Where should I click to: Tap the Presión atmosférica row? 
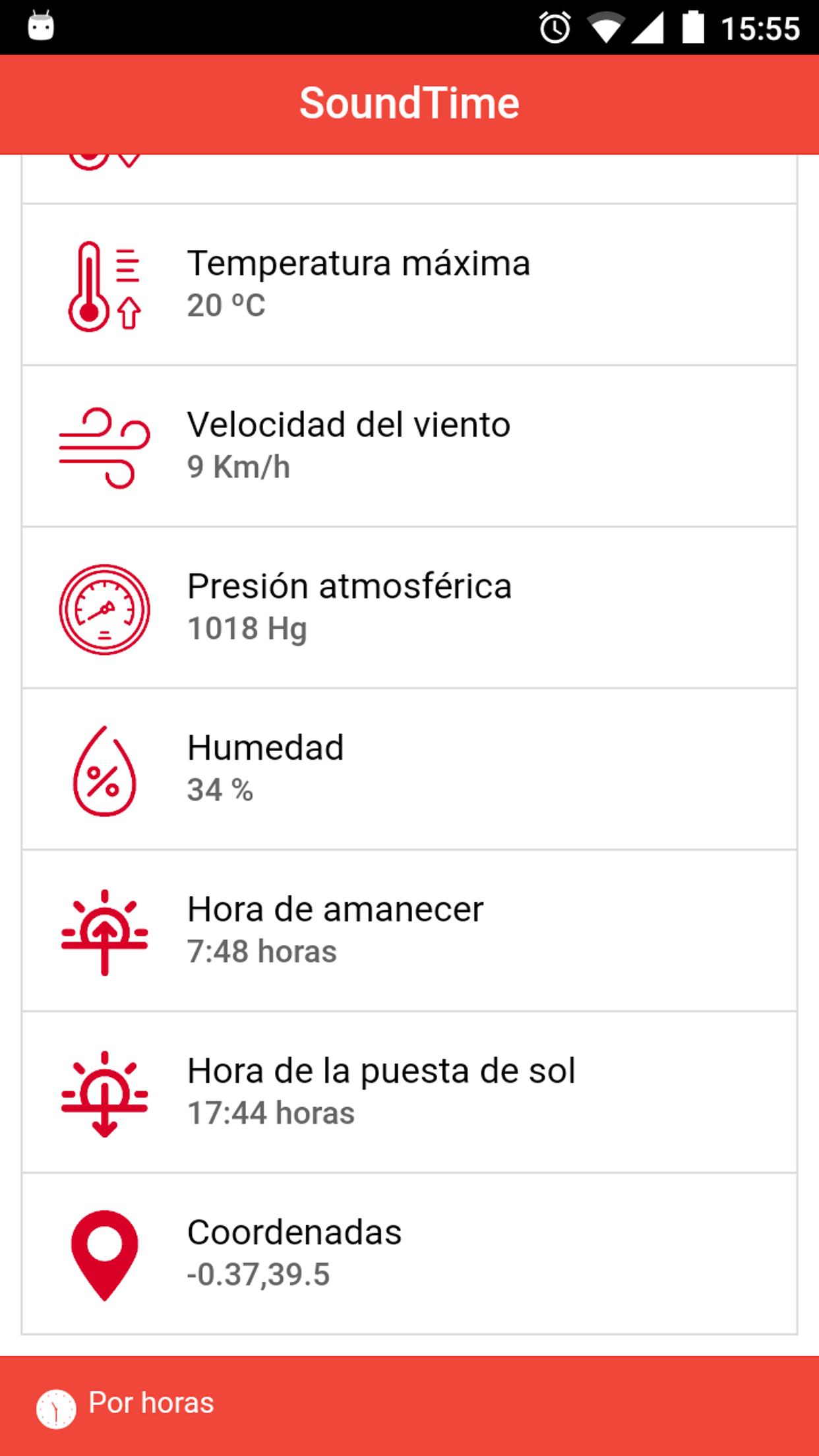pos(409,608)
